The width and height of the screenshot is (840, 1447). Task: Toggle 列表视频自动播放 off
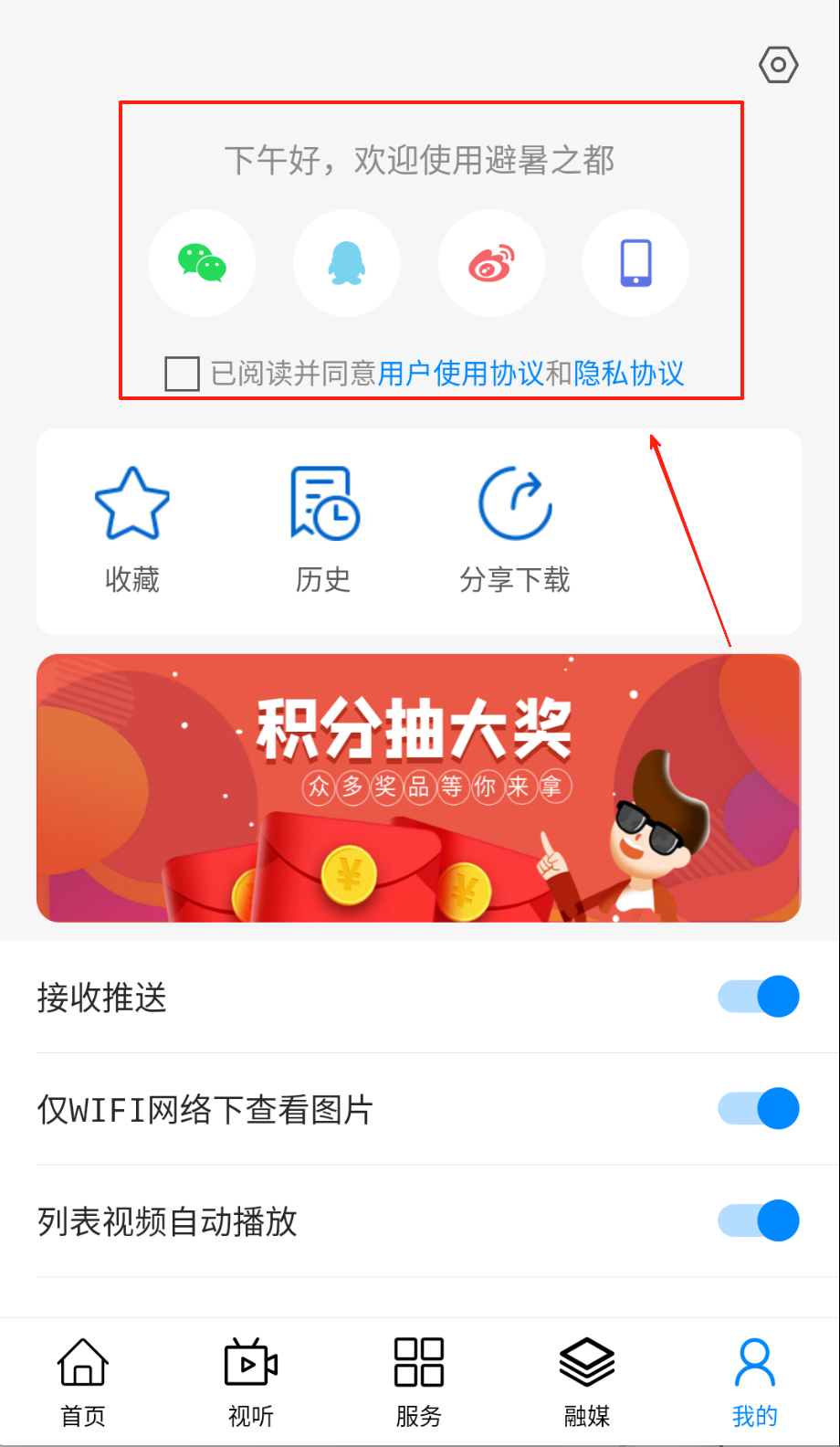[x=759, y=1221]
